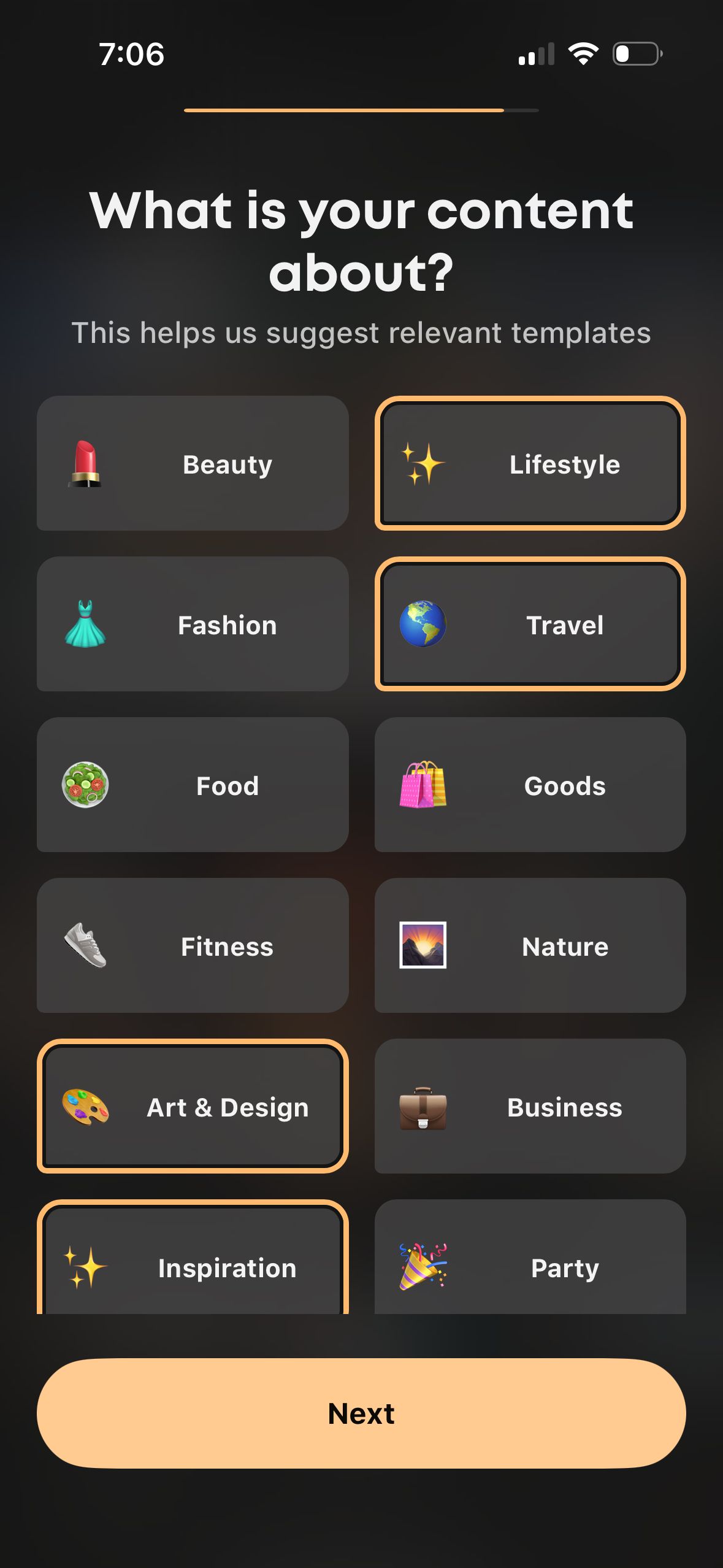
Task: Unselect the Inspiration category
Action: 193,1264
